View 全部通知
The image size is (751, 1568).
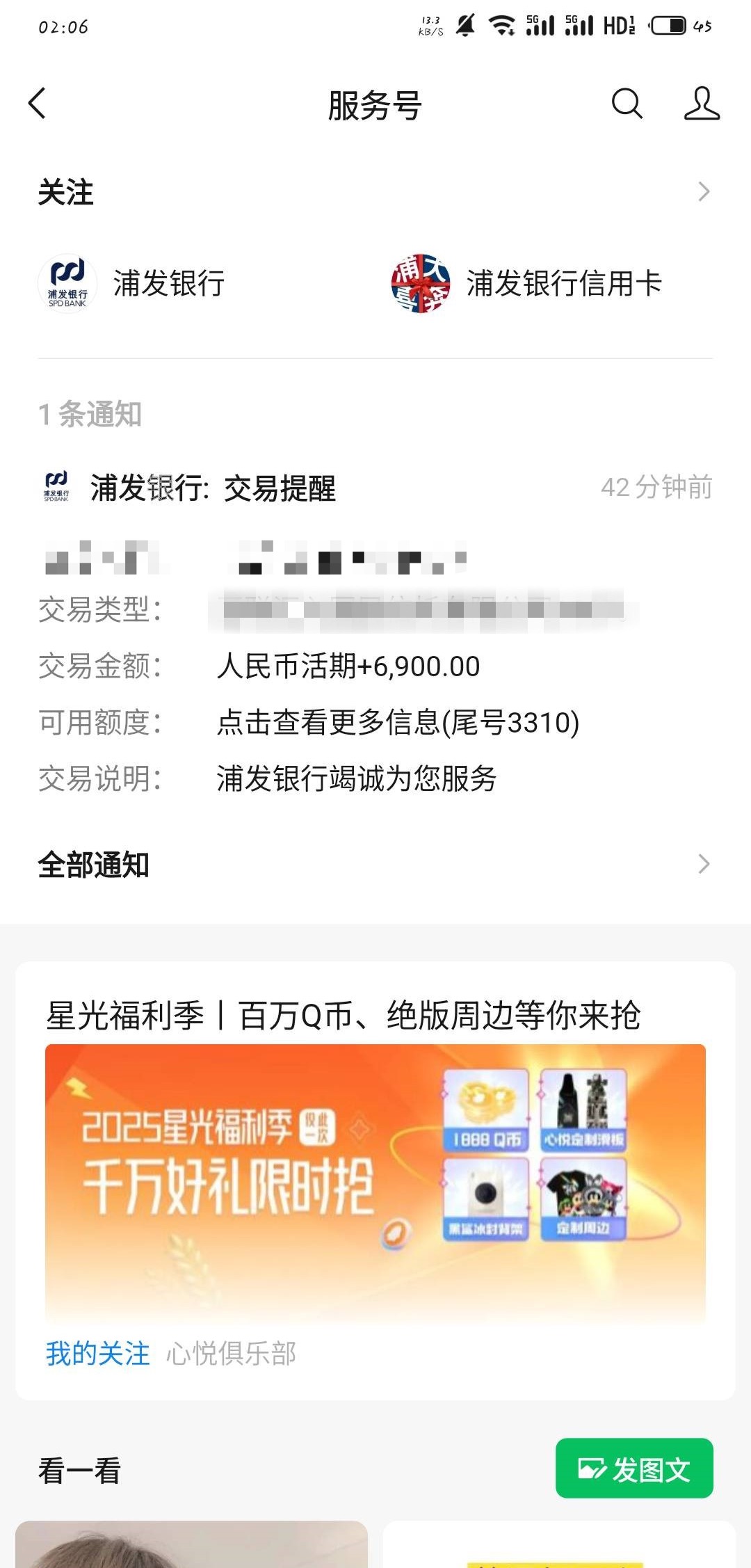tap(375, 865)
